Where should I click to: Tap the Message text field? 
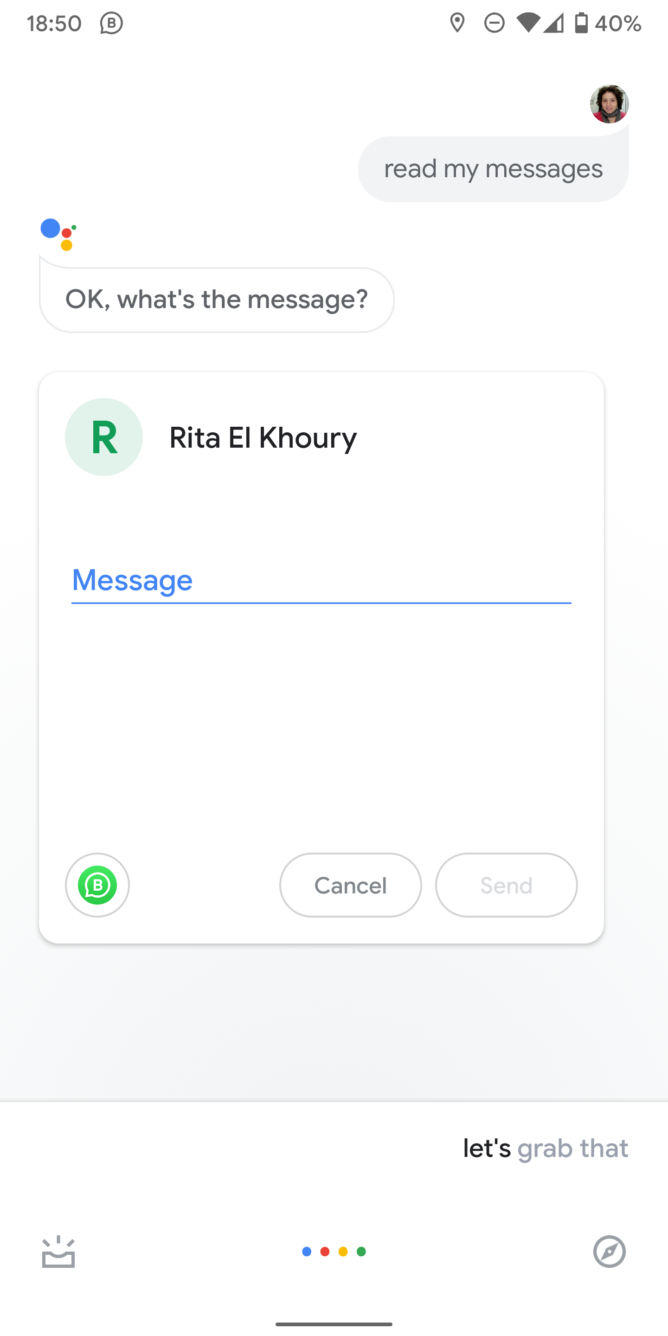320,581
